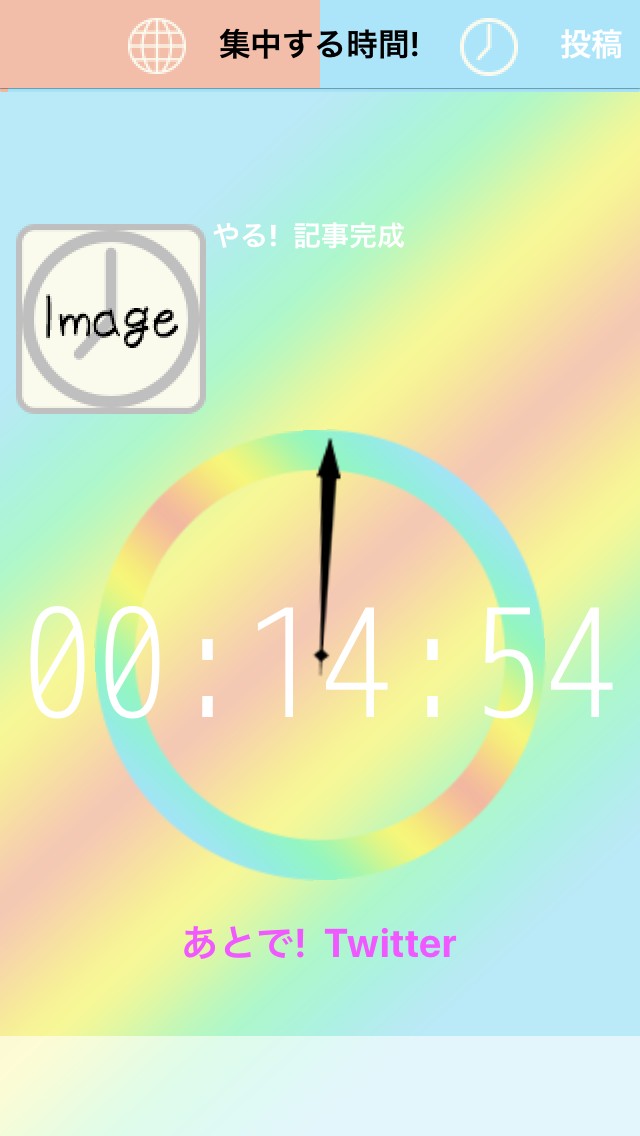
Task: Tap the Image clock thumbnail
Action: click(x=111, y=319)
